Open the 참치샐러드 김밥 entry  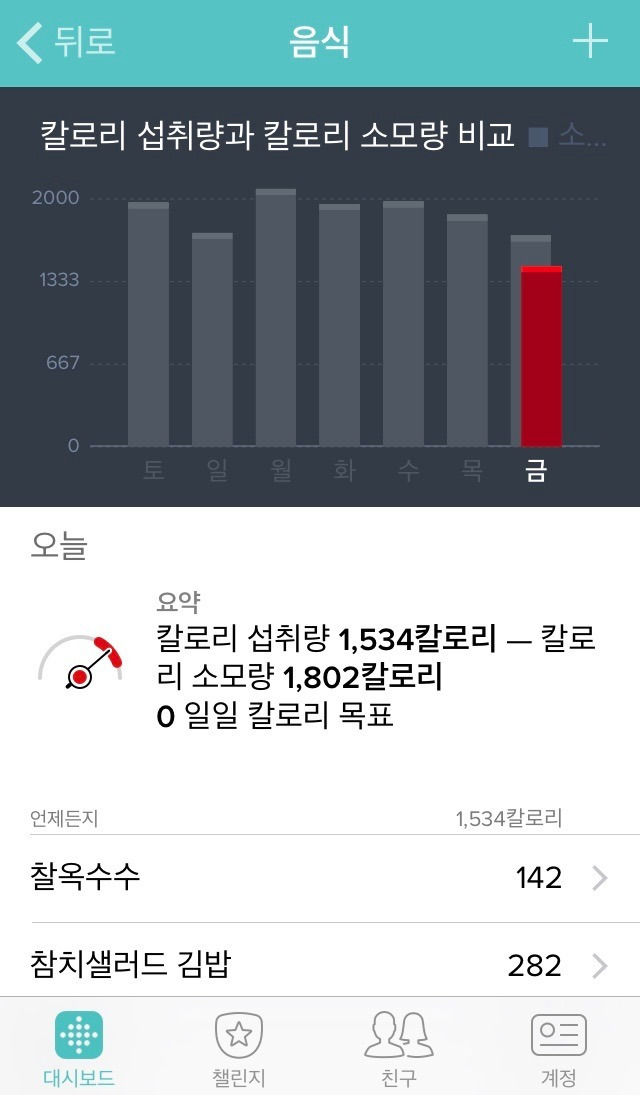coord(320,967)
